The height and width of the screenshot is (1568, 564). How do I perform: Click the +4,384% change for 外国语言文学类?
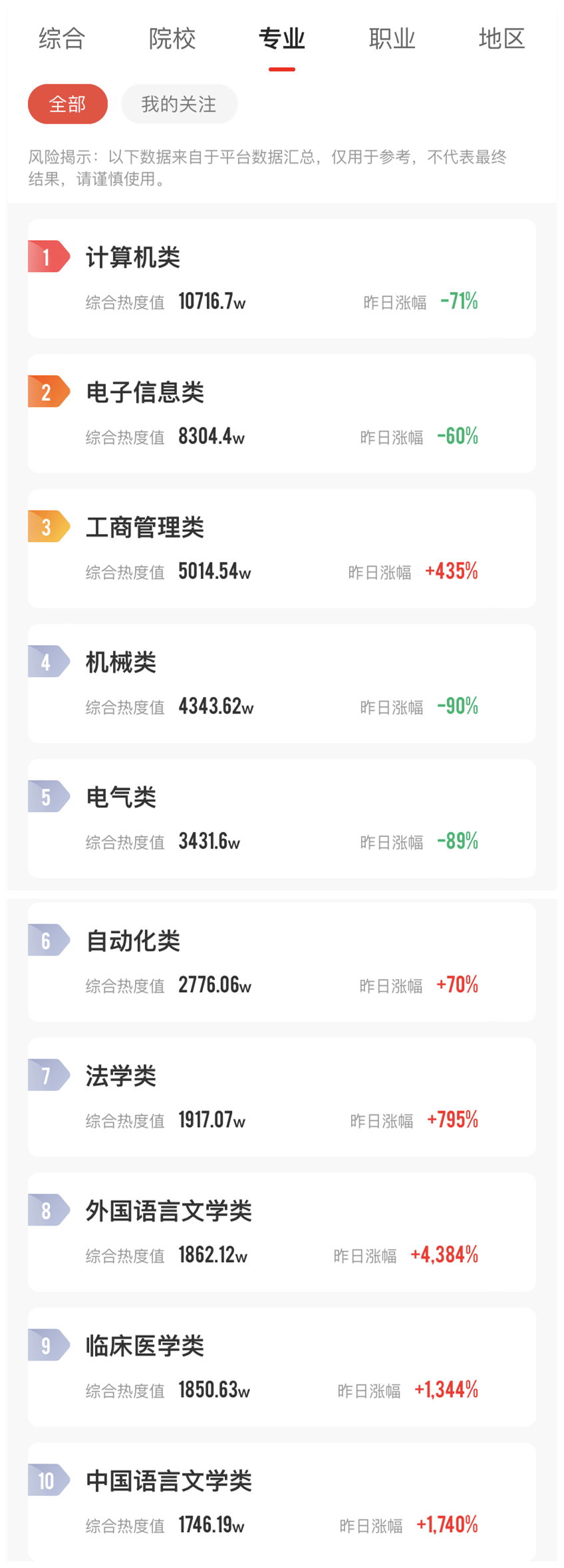pyautogui.click(x=446, y=1254)
